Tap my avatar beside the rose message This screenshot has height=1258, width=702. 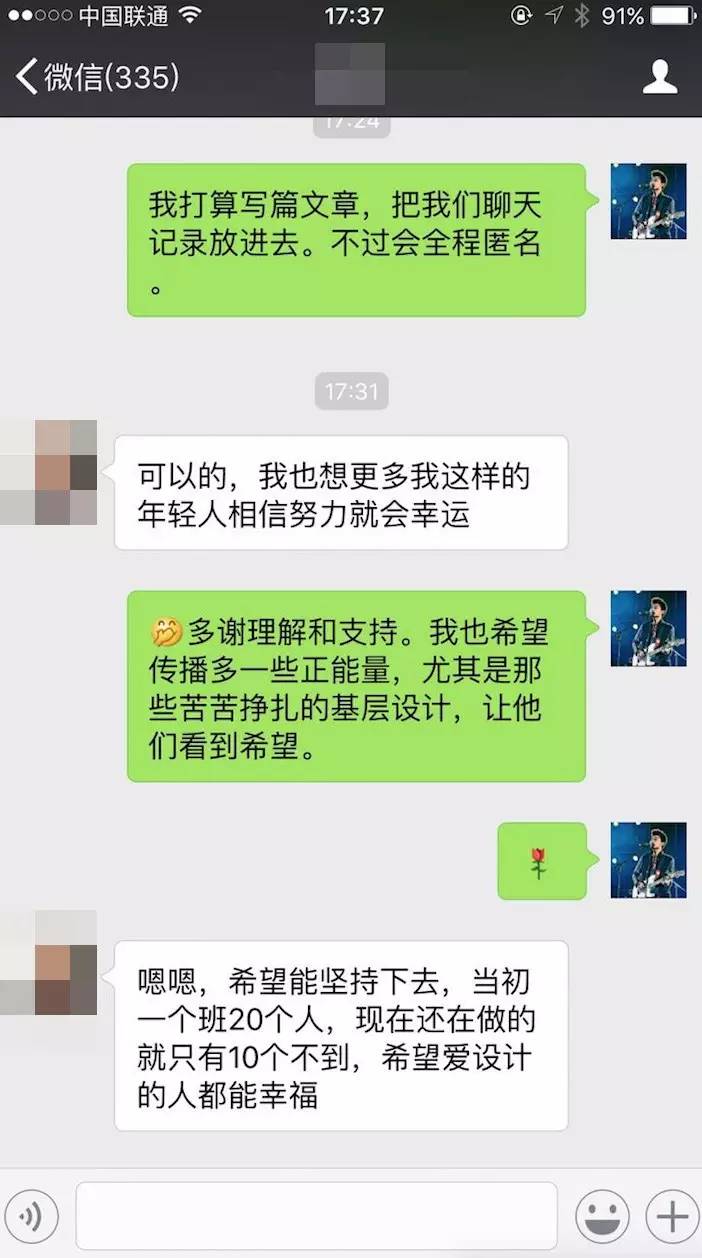coord(648,860)
